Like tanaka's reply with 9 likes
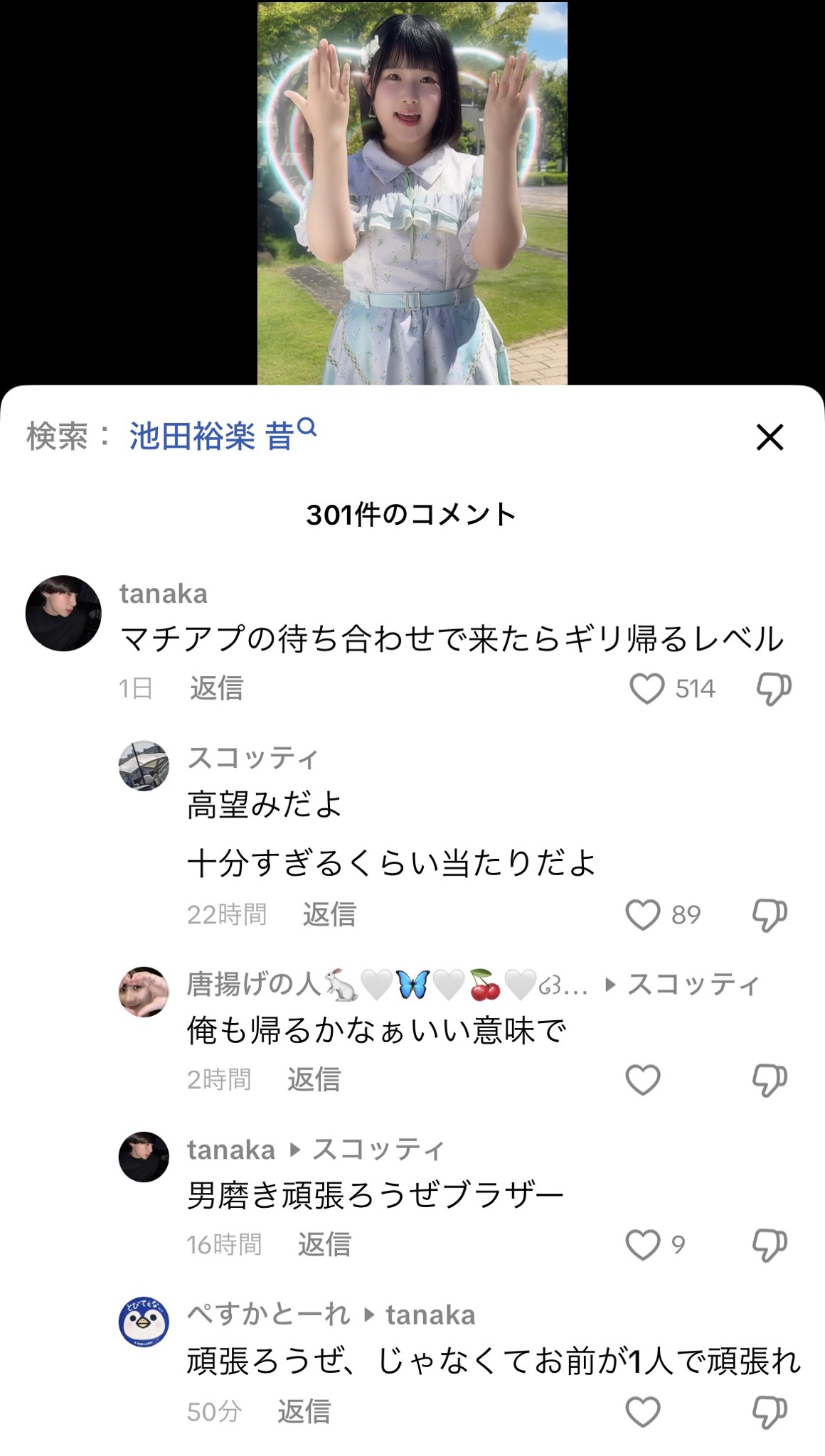Image resolution: width=825 pixels, height=1456 pixels. [643, 1244]
